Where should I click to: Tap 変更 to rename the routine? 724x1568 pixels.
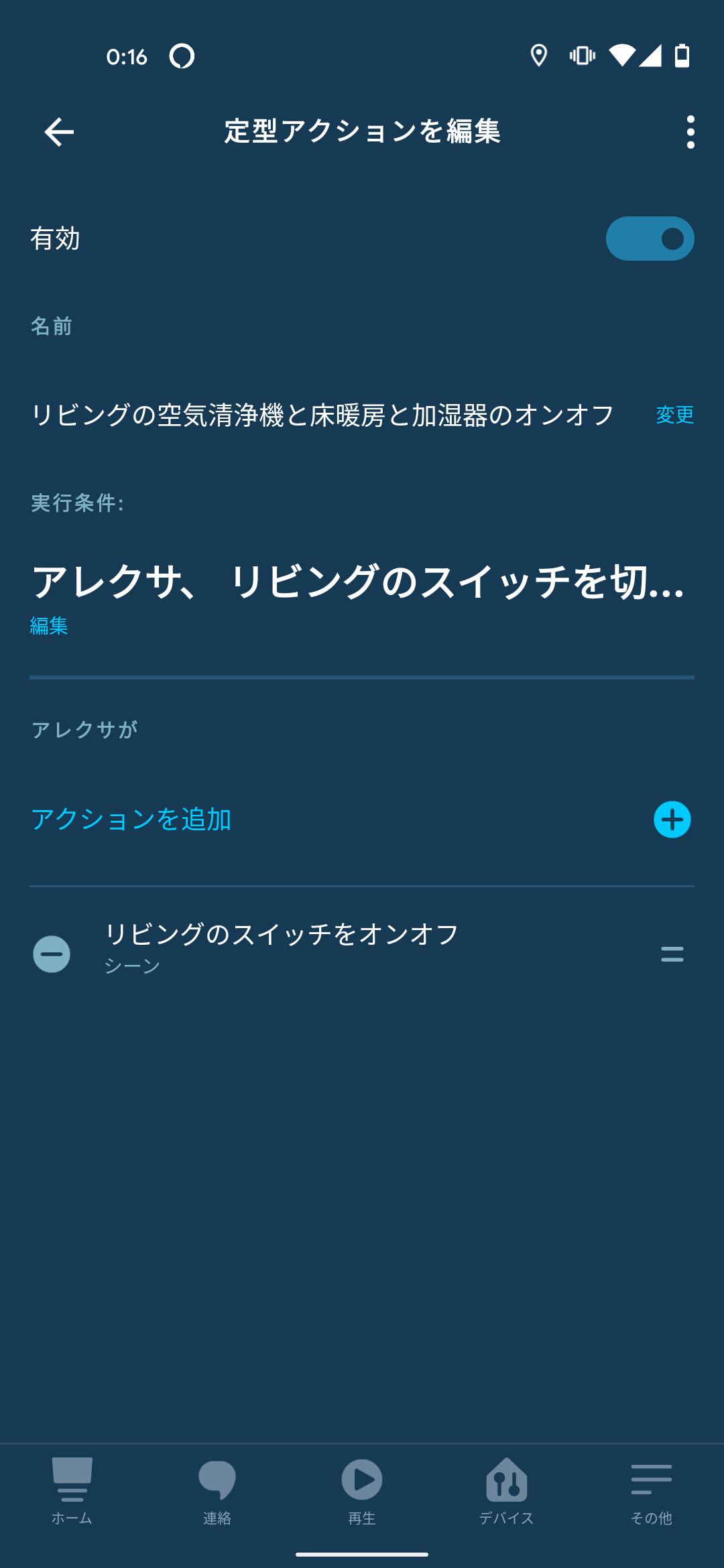(x=674, y=415)
